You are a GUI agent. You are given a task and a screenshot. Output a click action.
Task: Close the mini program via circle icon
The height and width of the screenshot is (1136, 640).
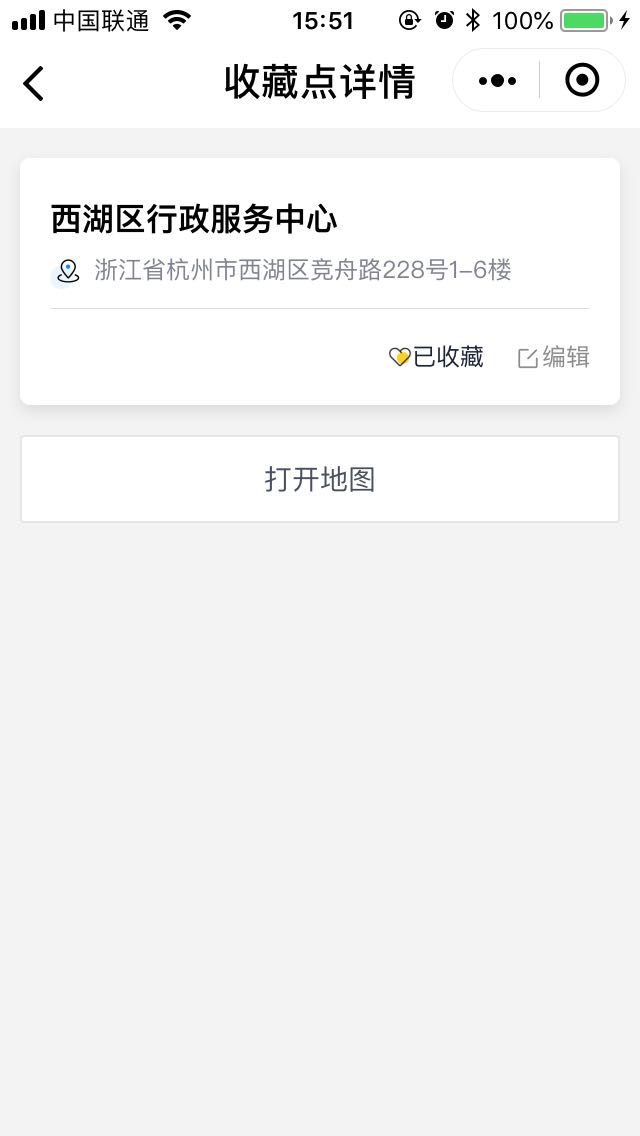pos(582,80)
